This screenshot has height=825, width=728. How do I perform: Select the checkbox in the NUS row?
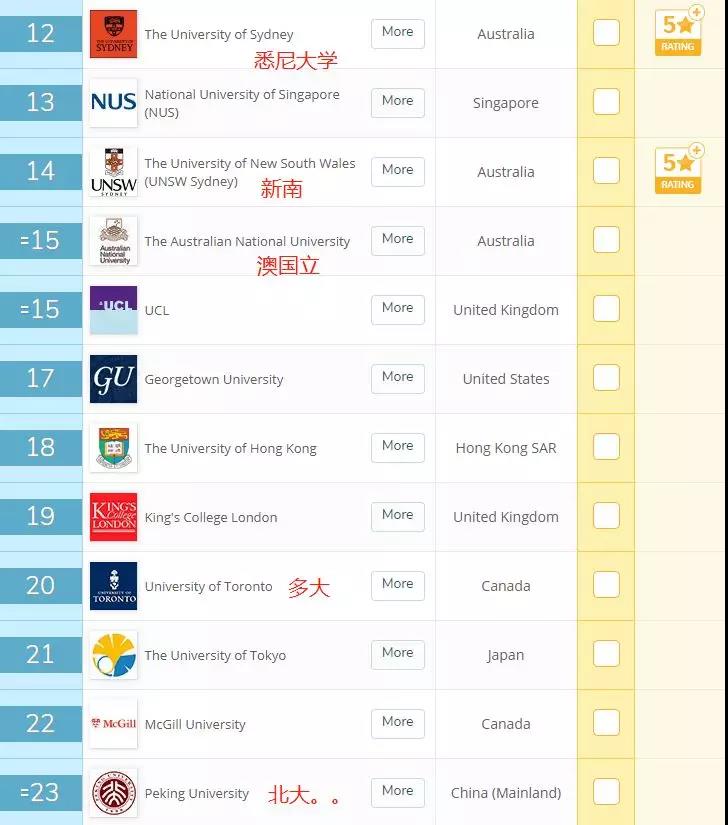coord(606,102)
